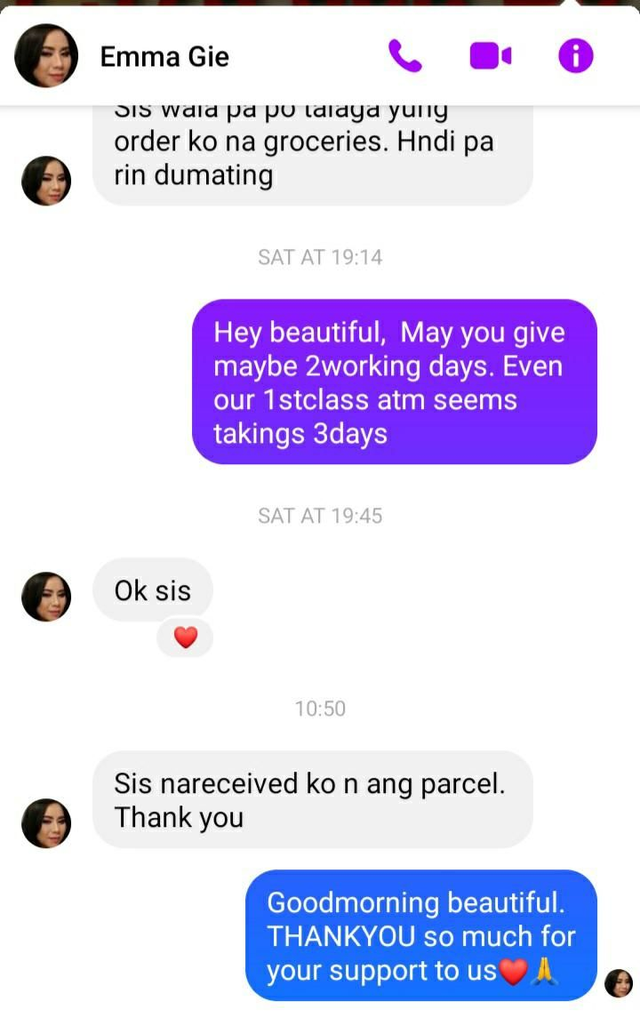
Task: Open Emma Gie's profile from header name
Action: point(165,57)
